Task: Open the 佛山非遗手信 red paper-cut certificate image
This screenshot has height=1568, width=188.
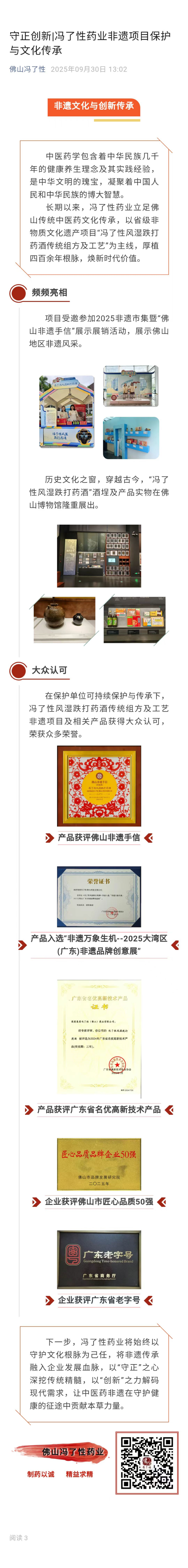Action: (x=99, y=786)
